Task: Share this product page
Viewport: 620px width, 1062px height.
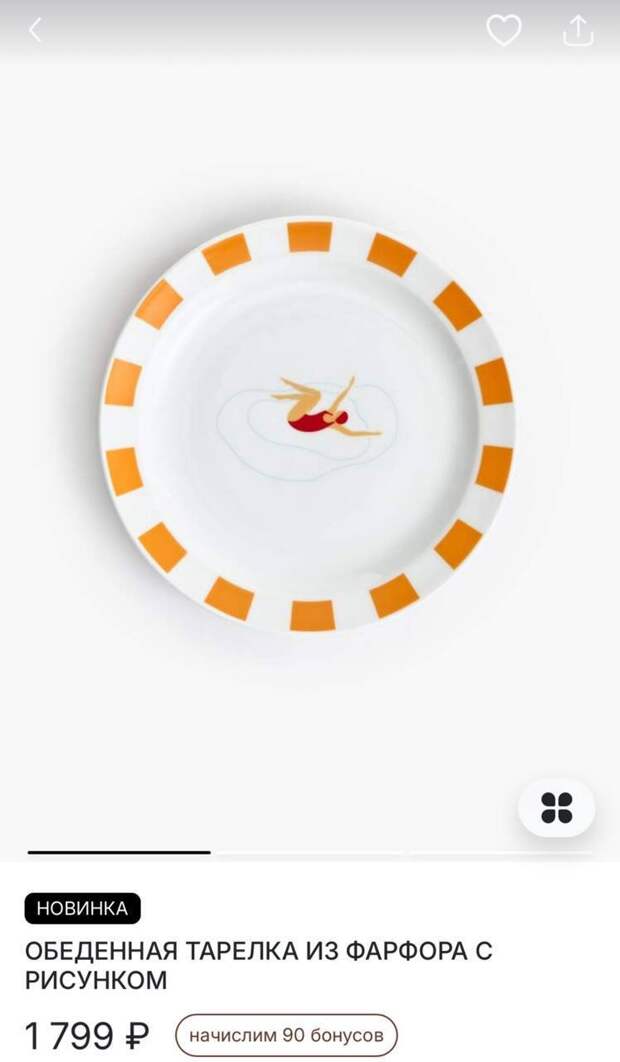Action: click(x=578, y=31)
